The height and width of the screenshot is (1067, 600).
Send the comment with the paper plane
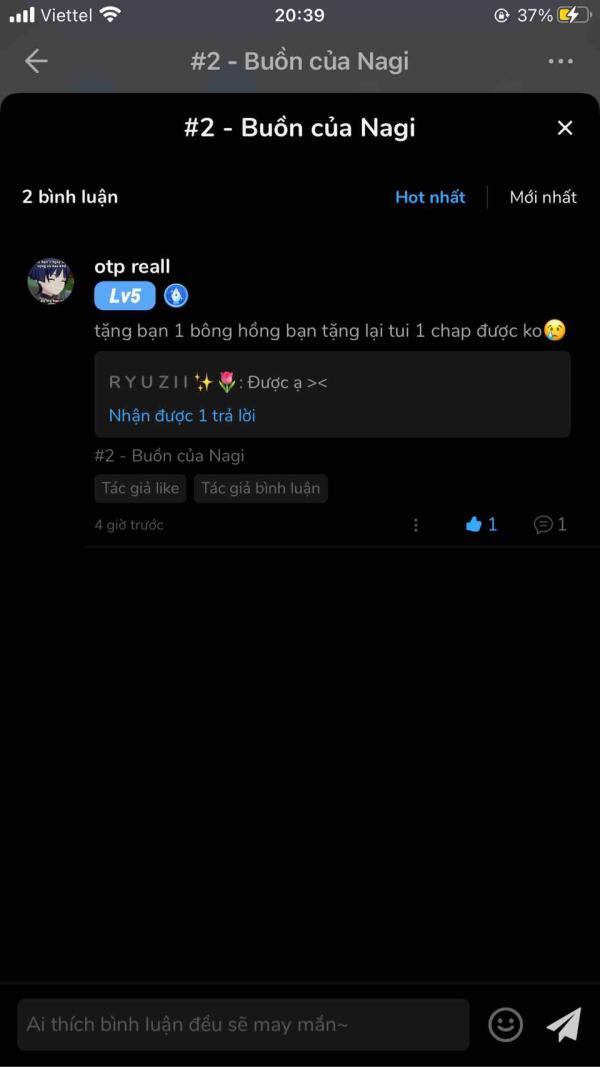click(x=564, y=1024)
